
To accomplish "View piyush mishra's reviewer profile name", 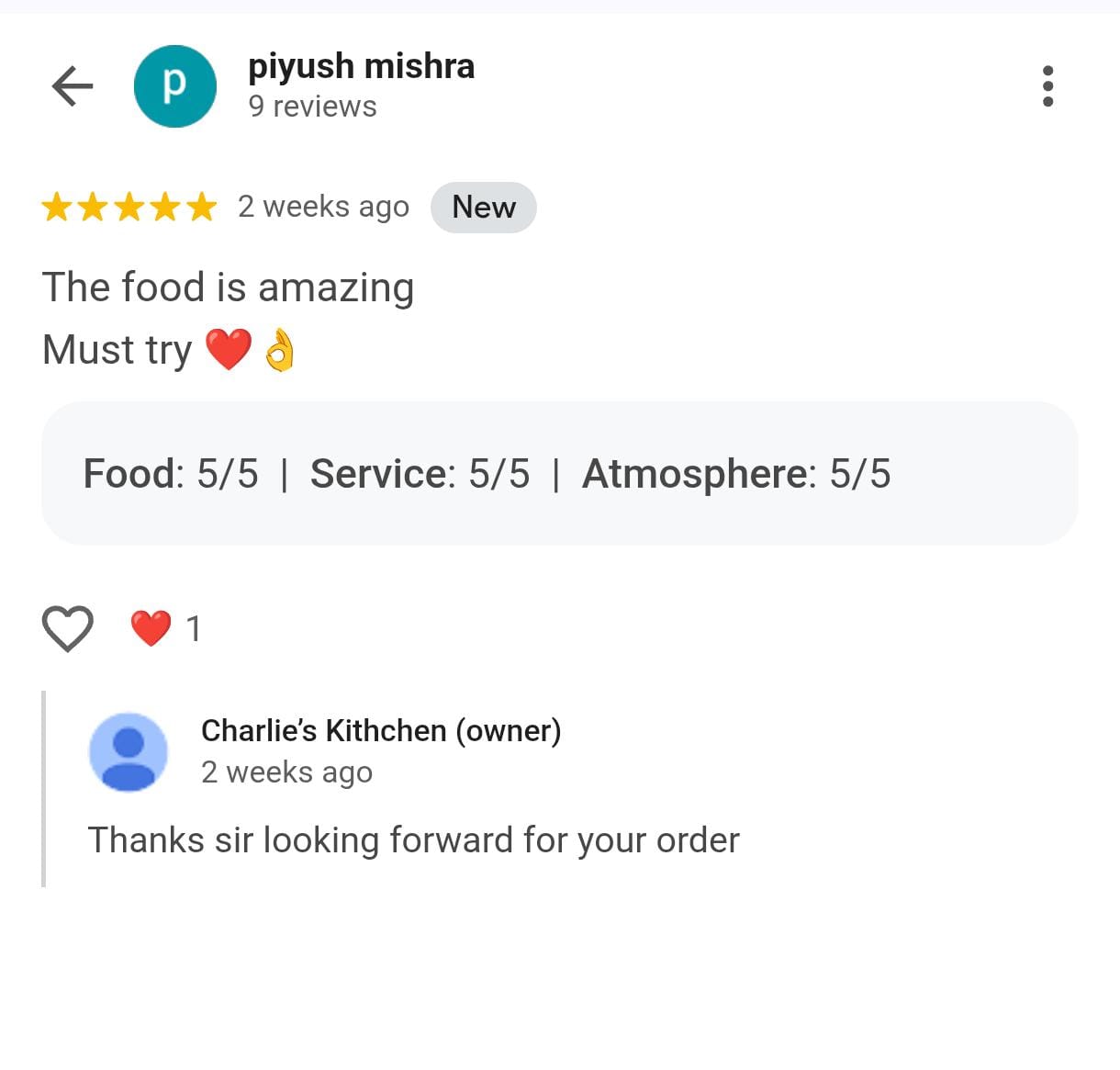I will 361,66.
